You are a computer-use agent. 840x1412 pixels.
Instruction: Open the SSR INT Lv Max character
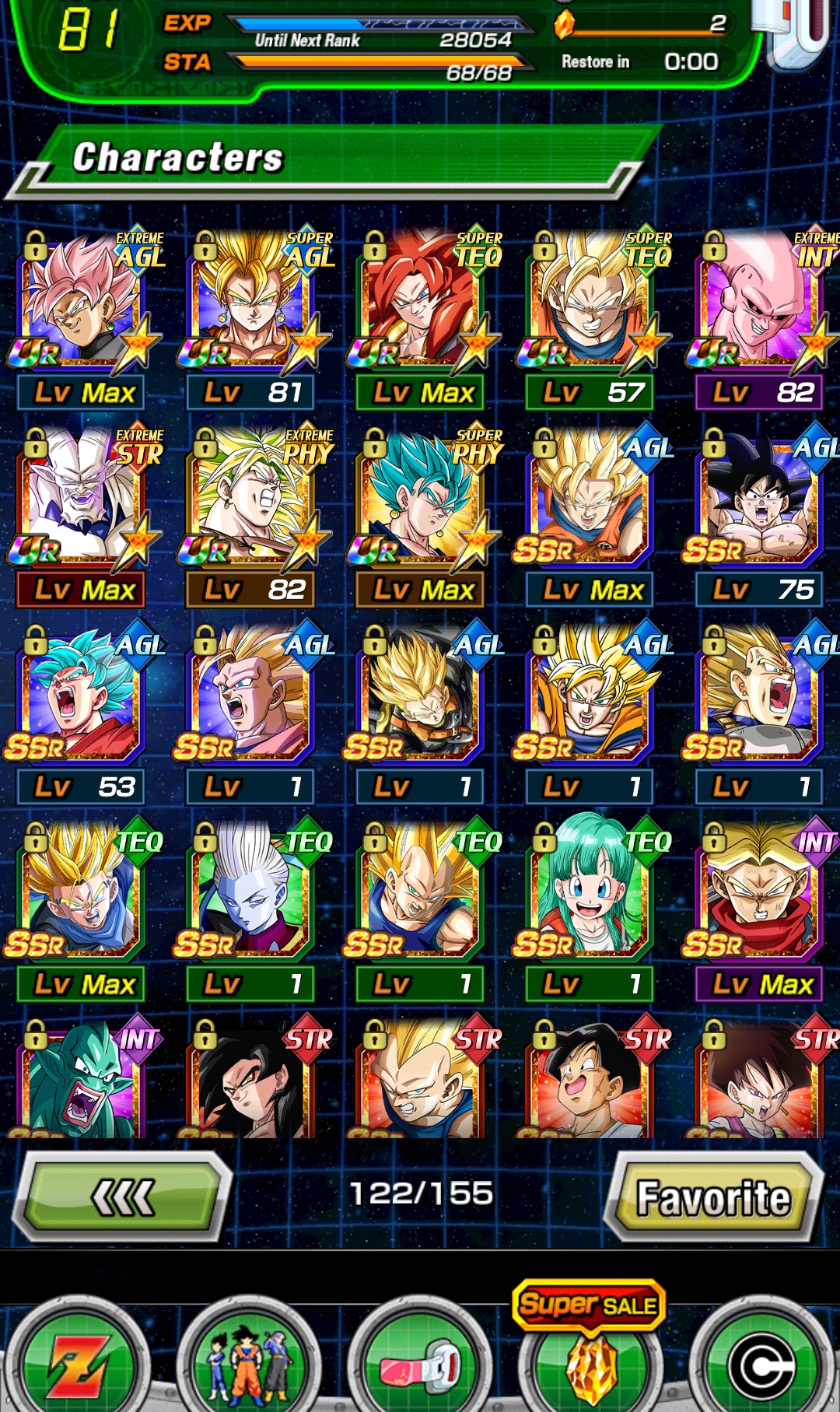pos(762,911)
